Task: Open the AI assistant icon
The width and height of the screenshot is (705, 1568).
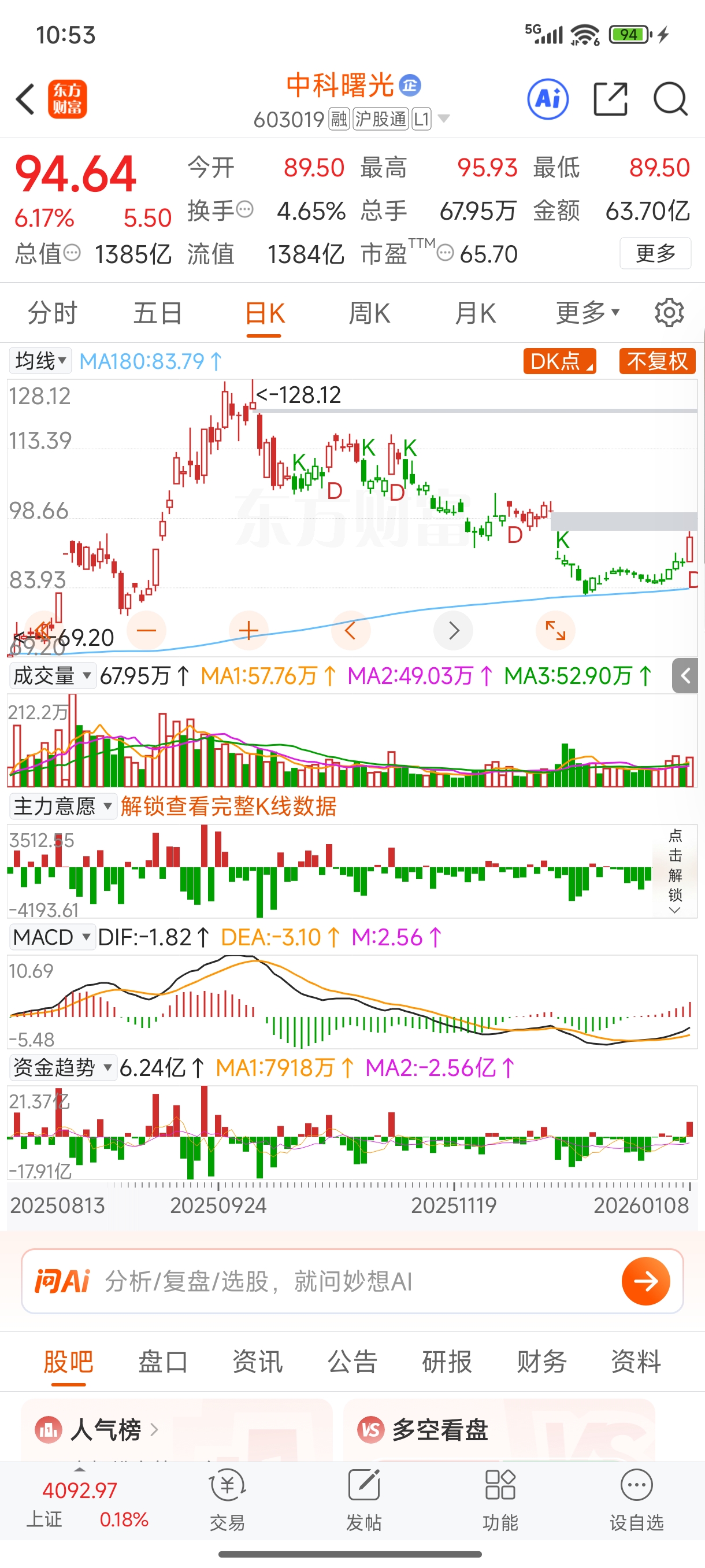Action: point(547,99)
